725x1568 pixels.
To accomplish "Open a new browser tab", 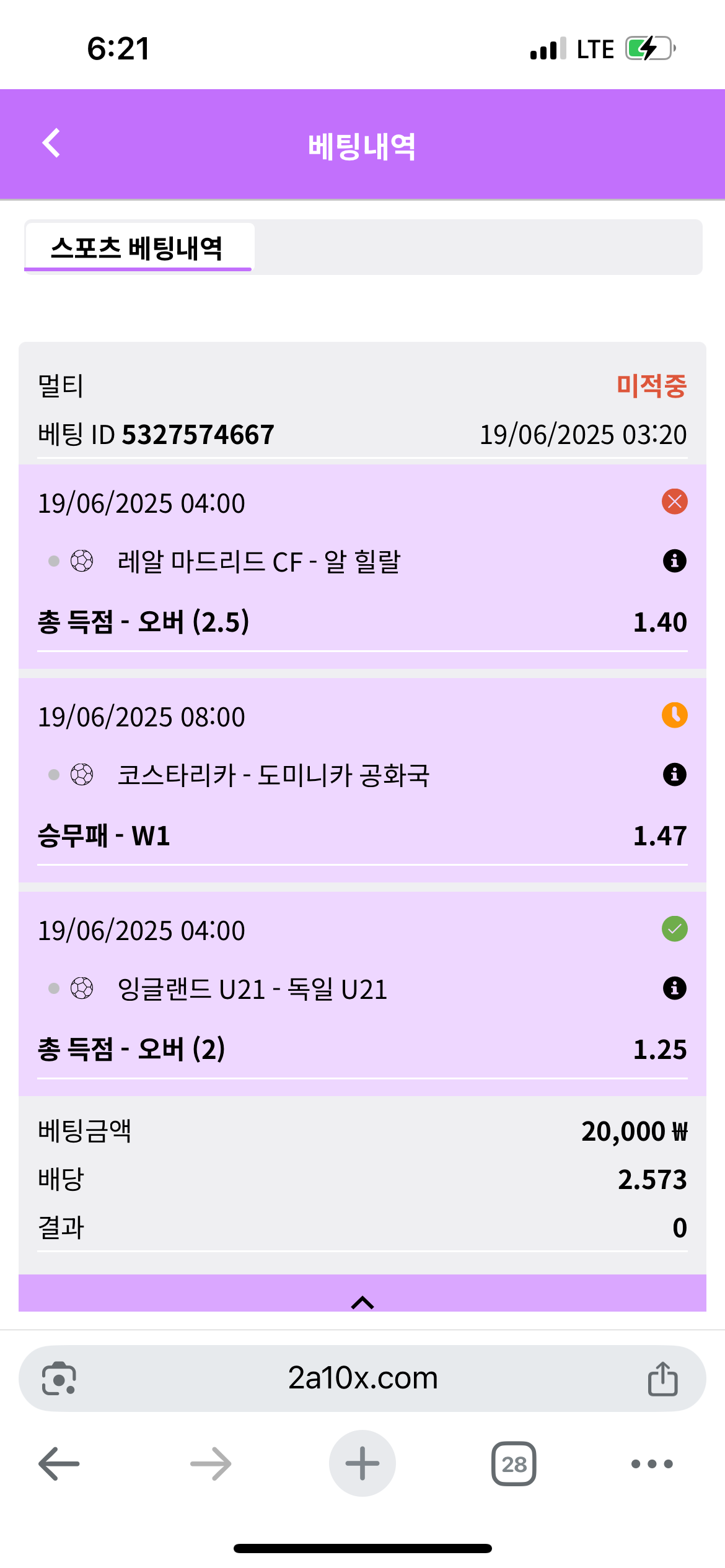I will pyautogui.click(x=362, y=1464).
